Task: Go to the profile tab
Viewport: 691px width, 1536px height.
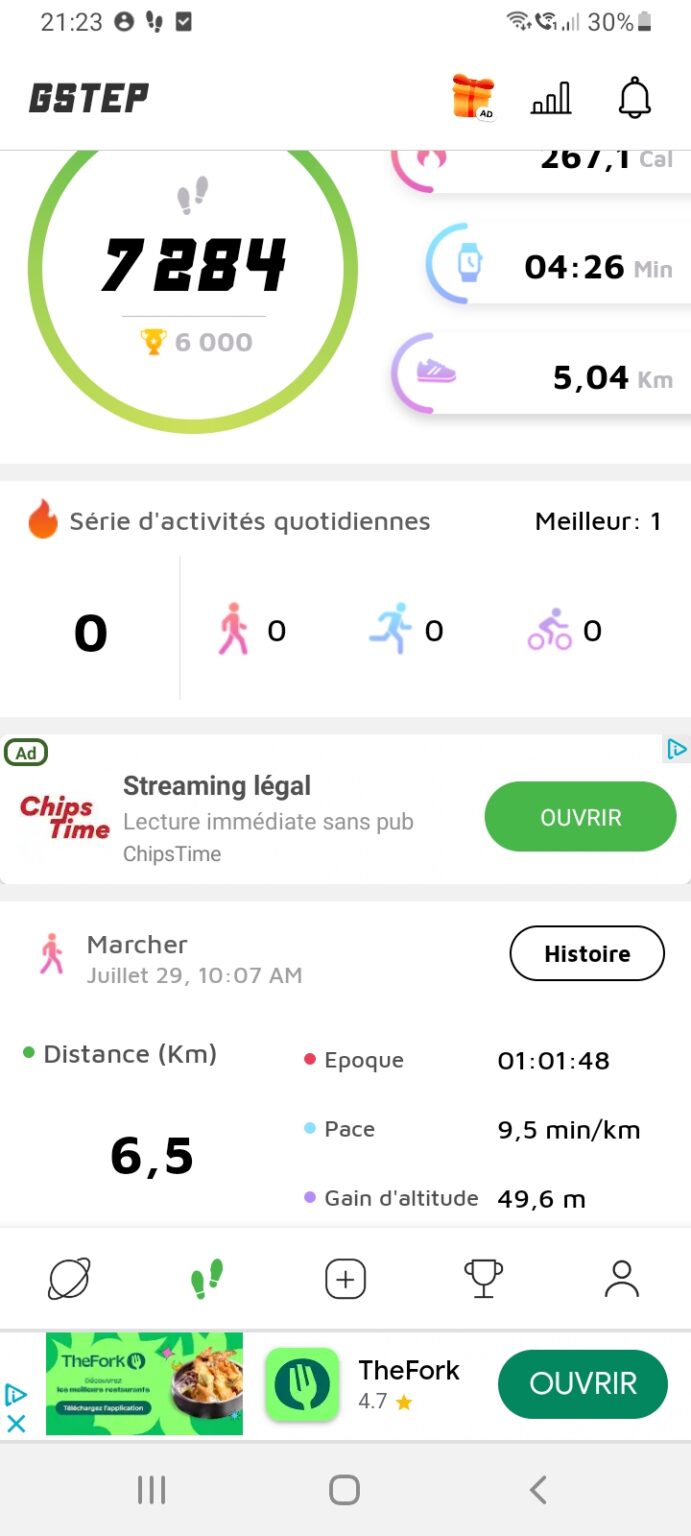Action: click(621, 1278)
